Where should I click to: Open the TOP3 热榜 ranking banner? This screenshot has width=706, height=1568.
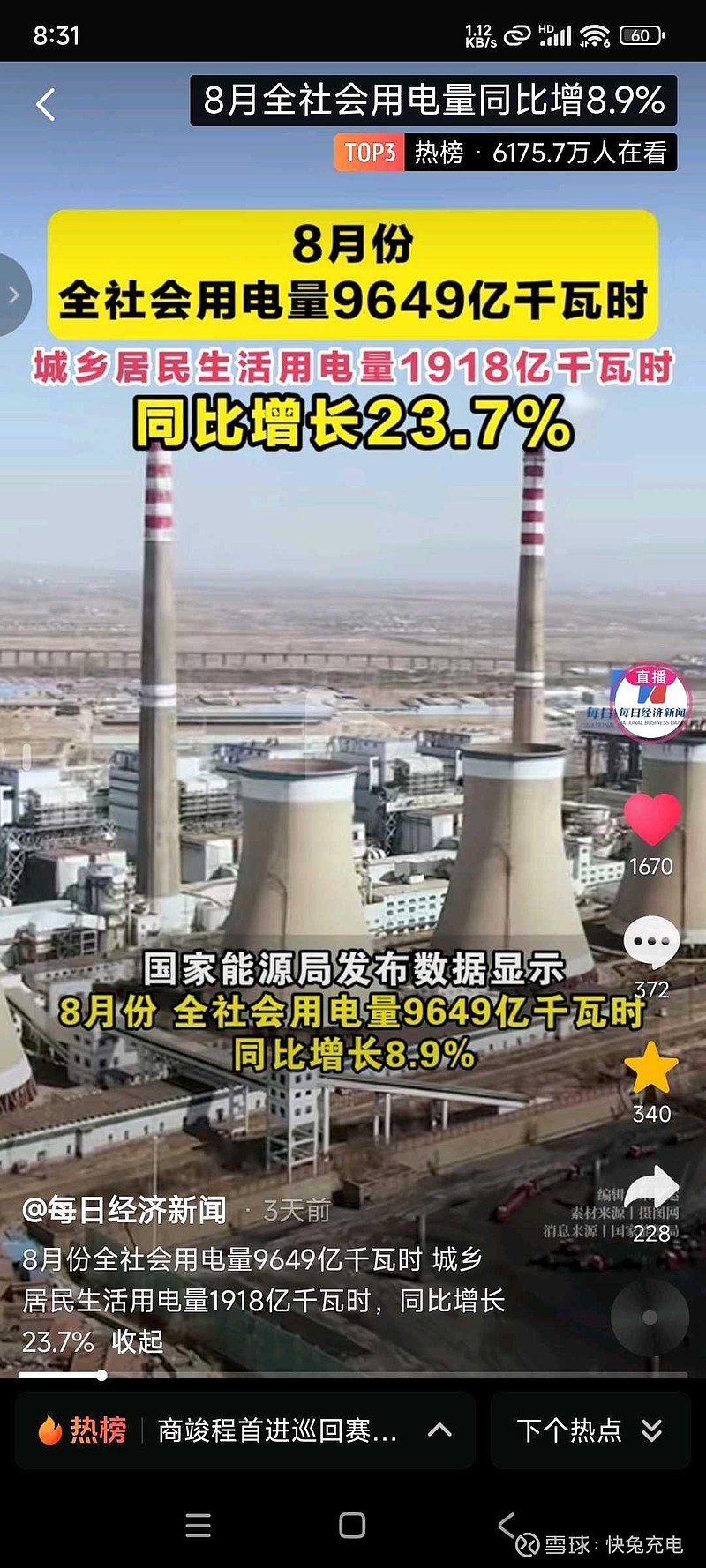click(505, 153)
